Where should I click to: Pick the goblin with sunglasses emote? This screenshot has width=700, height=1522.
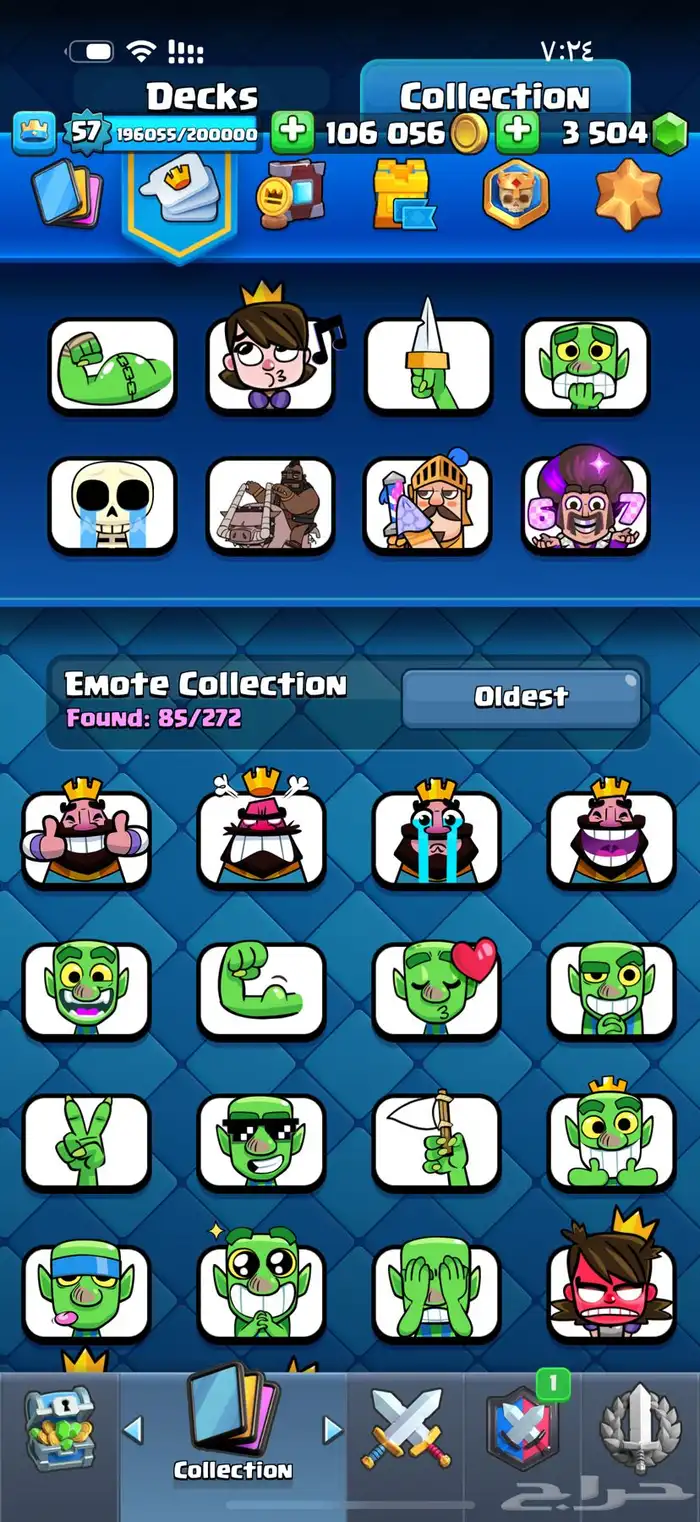pyautogui.click(x=261, y=1140)
